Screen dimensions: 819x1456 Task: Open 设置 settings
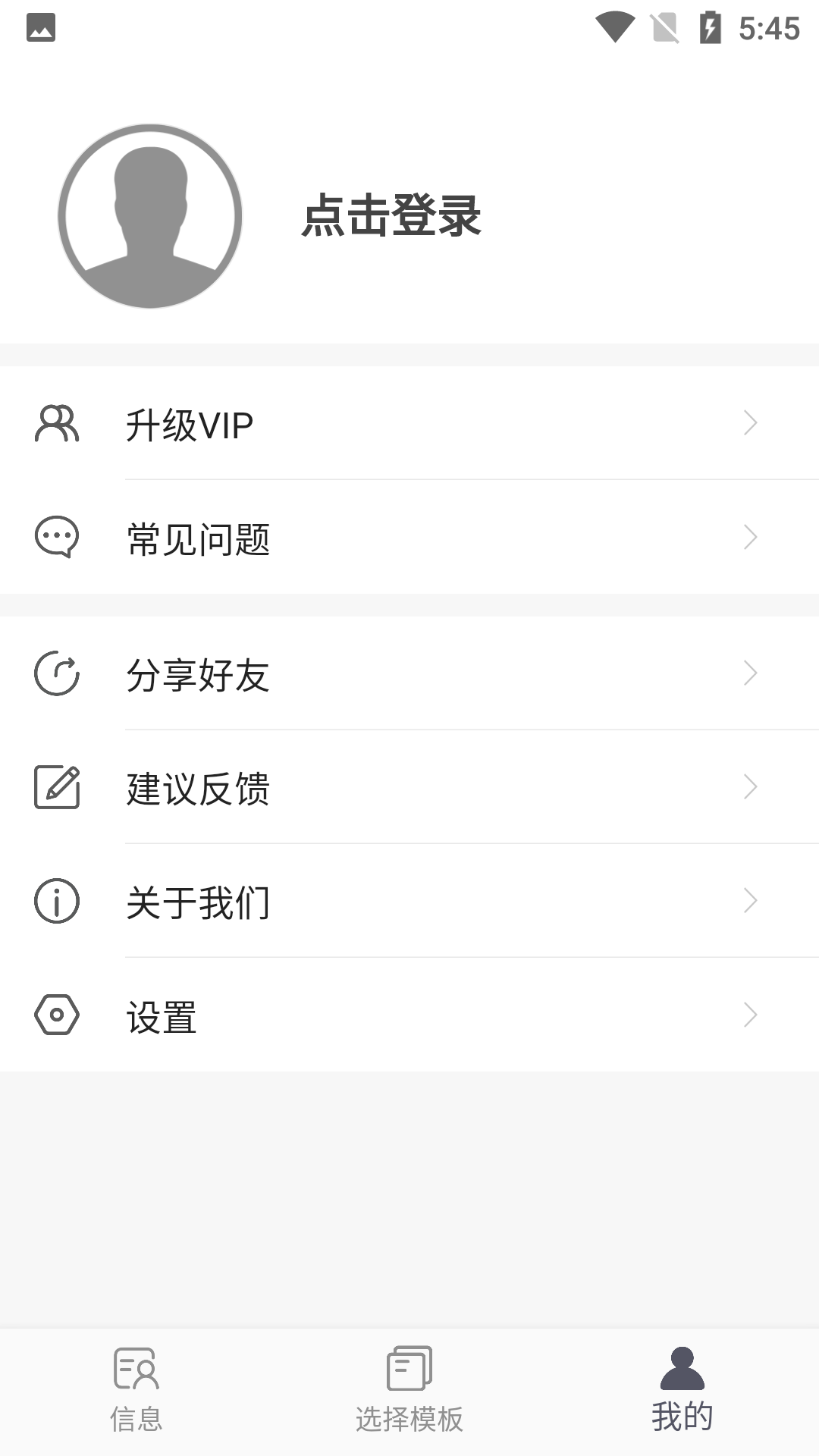(409, 1015)
